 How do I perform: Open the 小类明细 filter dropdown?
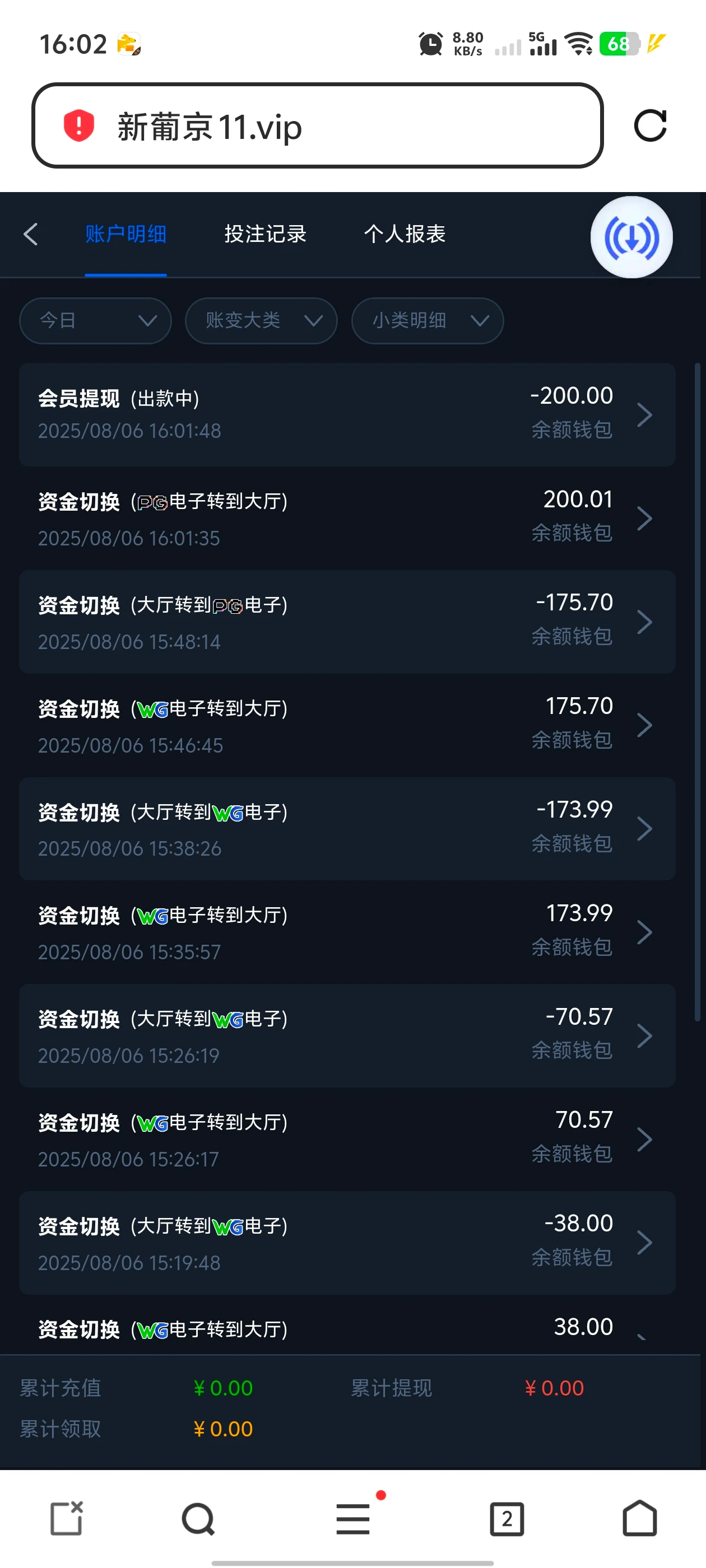click(427, 321)
